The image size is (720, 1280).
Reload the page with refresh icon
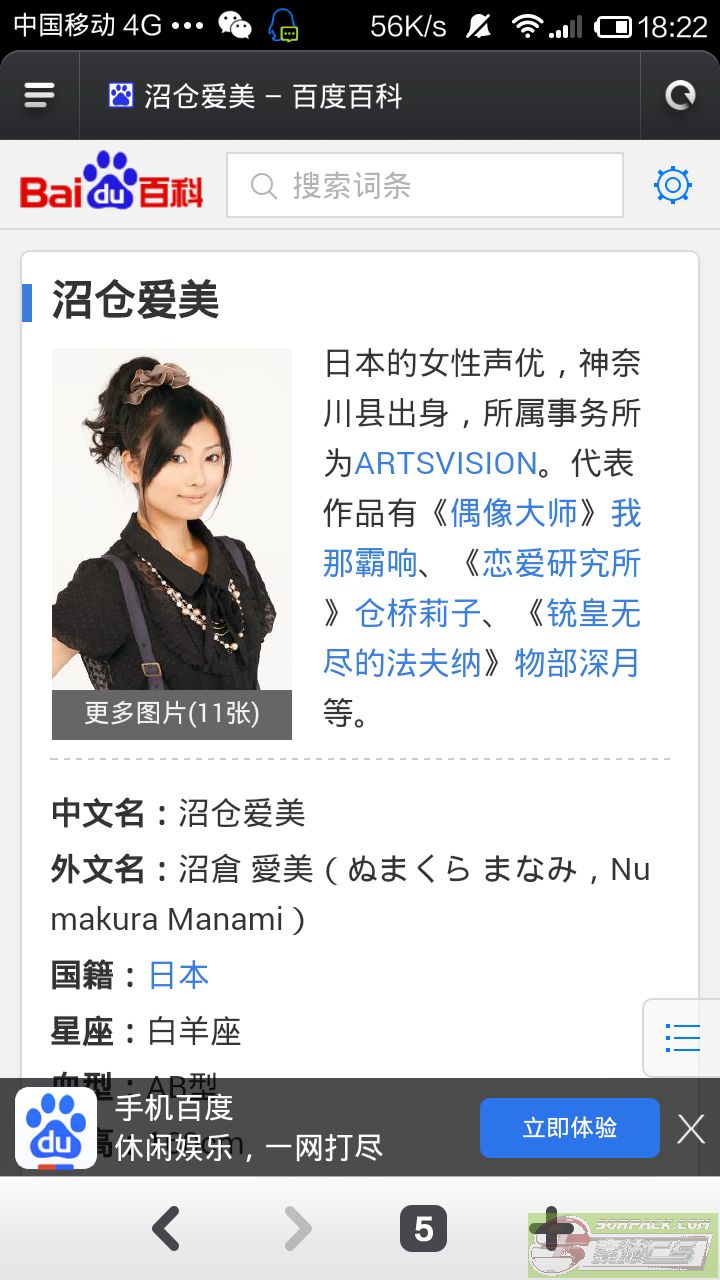click(x=680, y=96)
